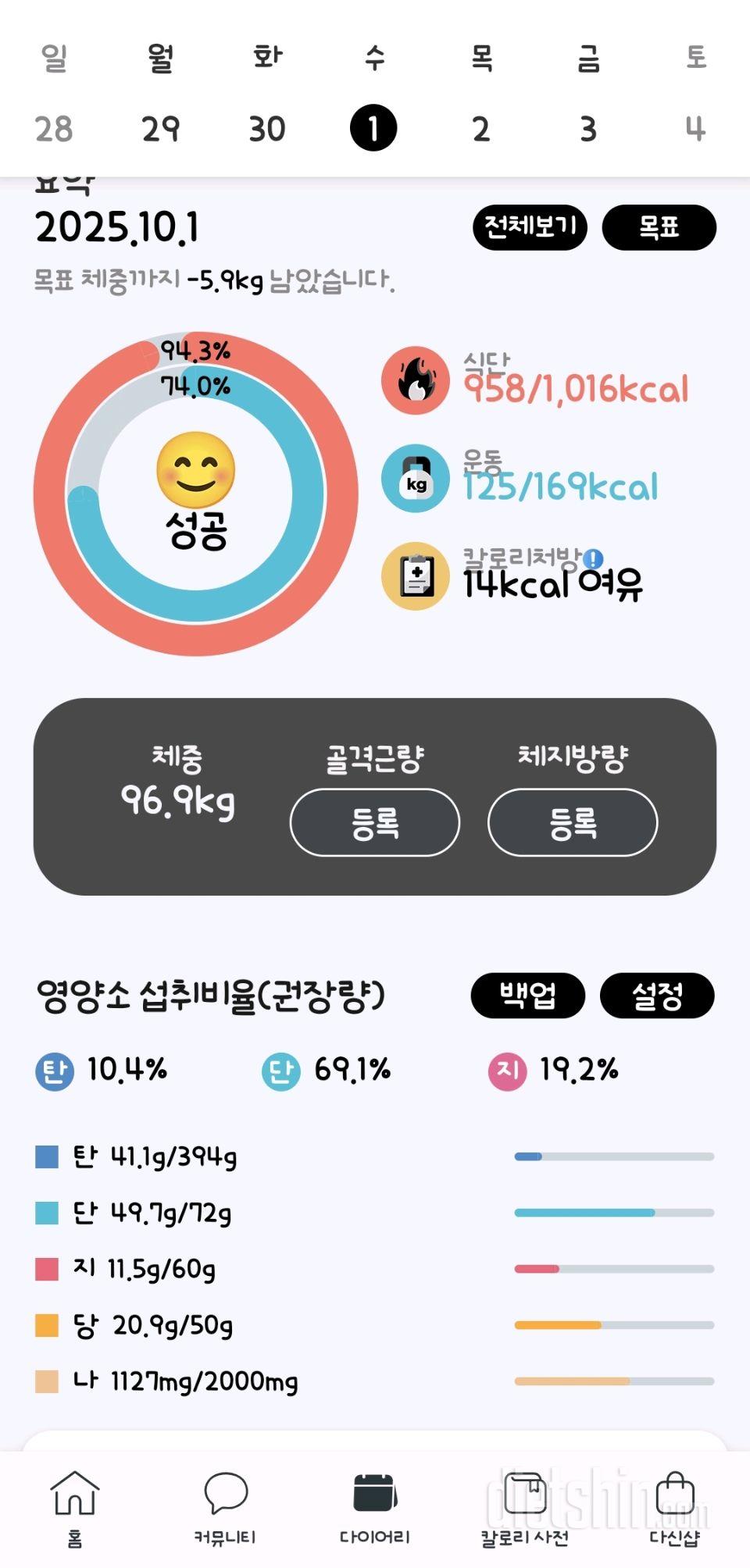Open the 다이어리 tab
Viewport: 750px width, 1568px height.
tap(375, 1507)
